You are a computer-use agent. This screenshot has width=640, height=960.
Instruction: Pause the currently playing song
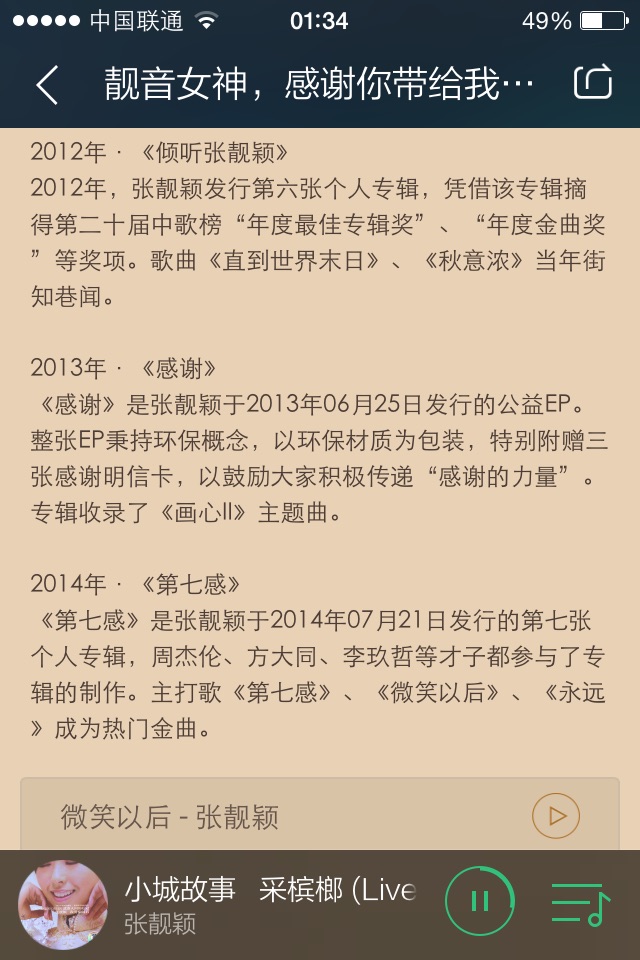480,901
